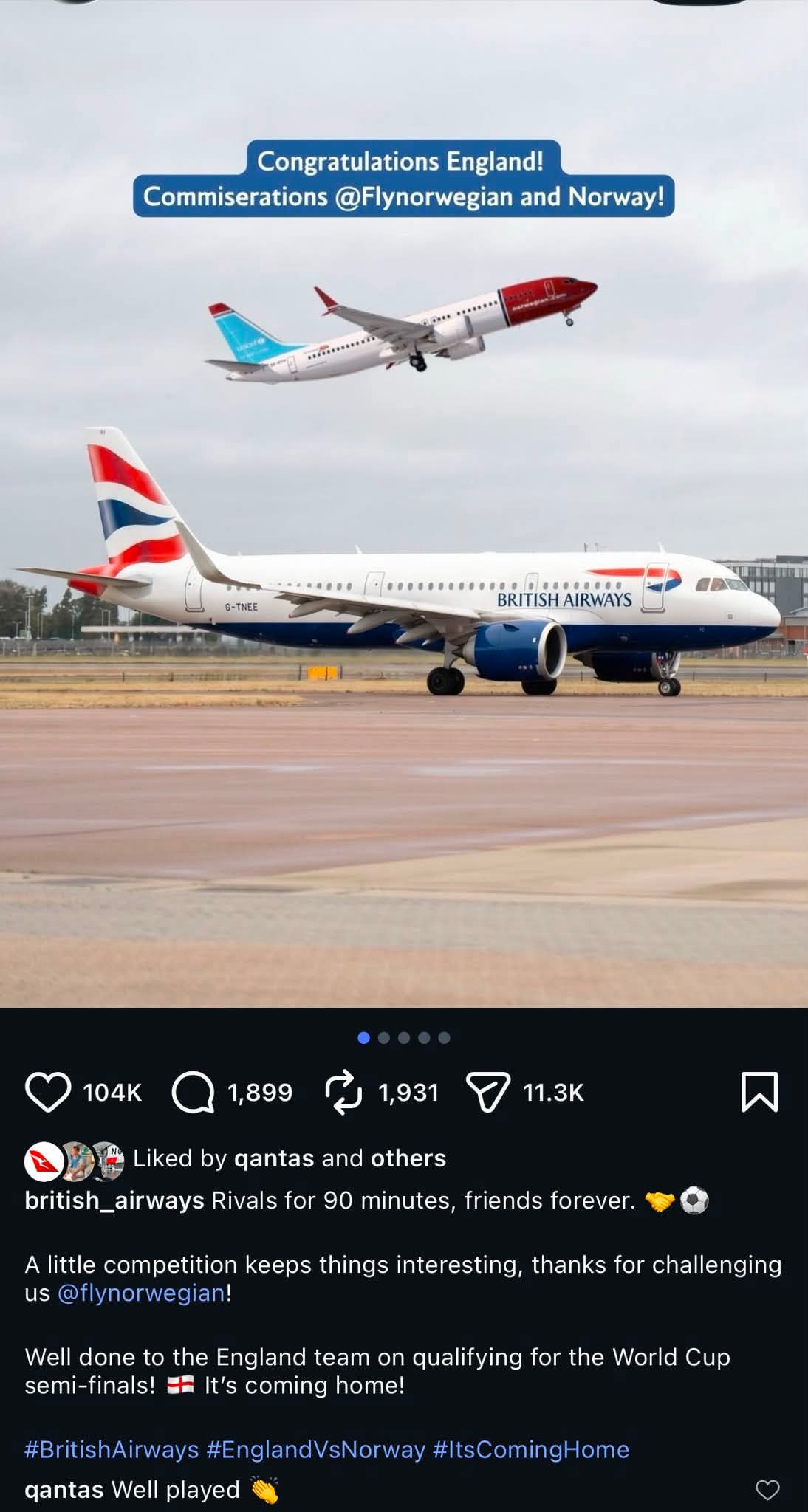Like the British Airways post
Viewport: 808px width, 1512px height.
click(x=48, y=1092)
